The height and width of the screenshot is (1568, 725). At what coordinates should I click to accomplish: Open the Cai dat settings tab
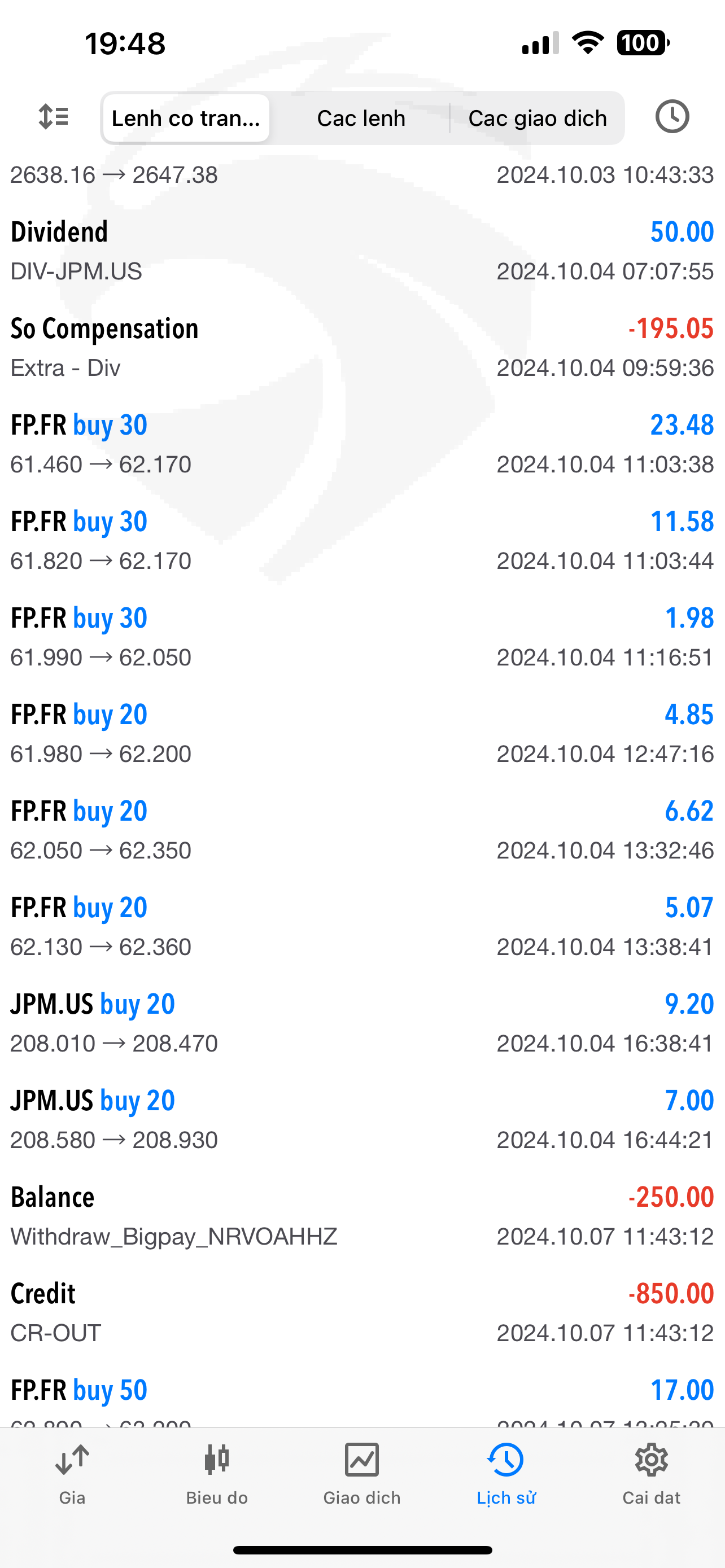pyautogui.click(x=650, y=1473)
